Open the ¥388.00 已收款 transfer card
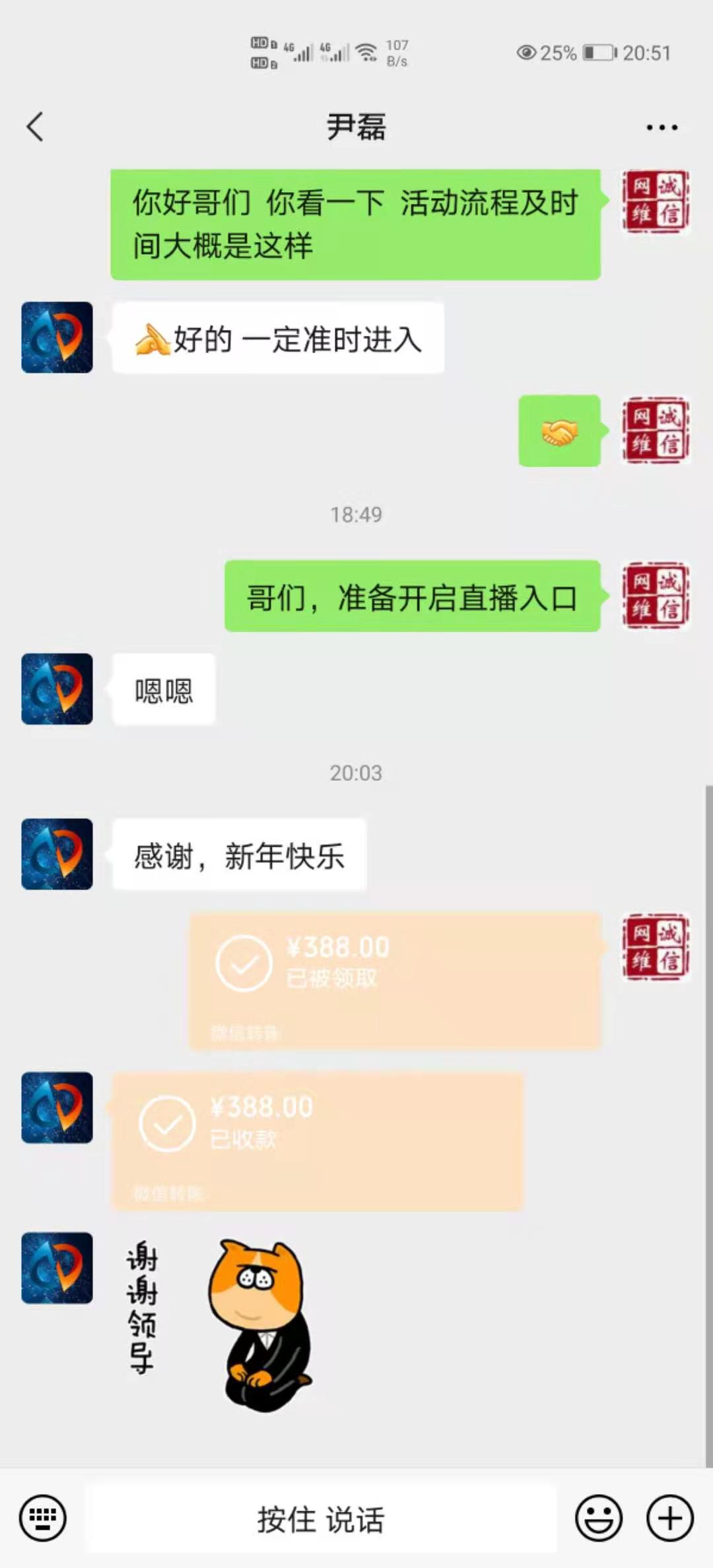Screen dimensions: 713x1568 [317, 1141]
